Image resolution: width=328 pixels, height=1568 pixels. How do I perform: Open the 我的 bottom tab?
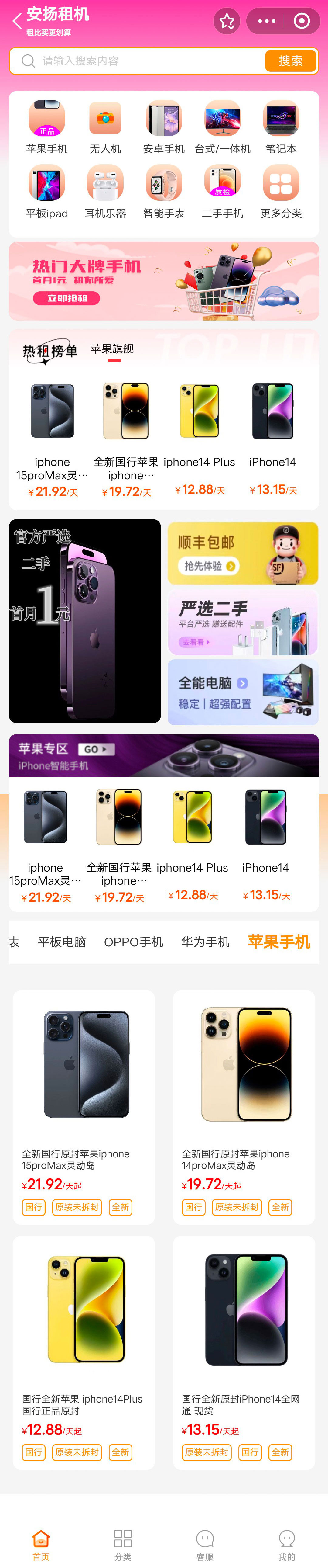287,1545
